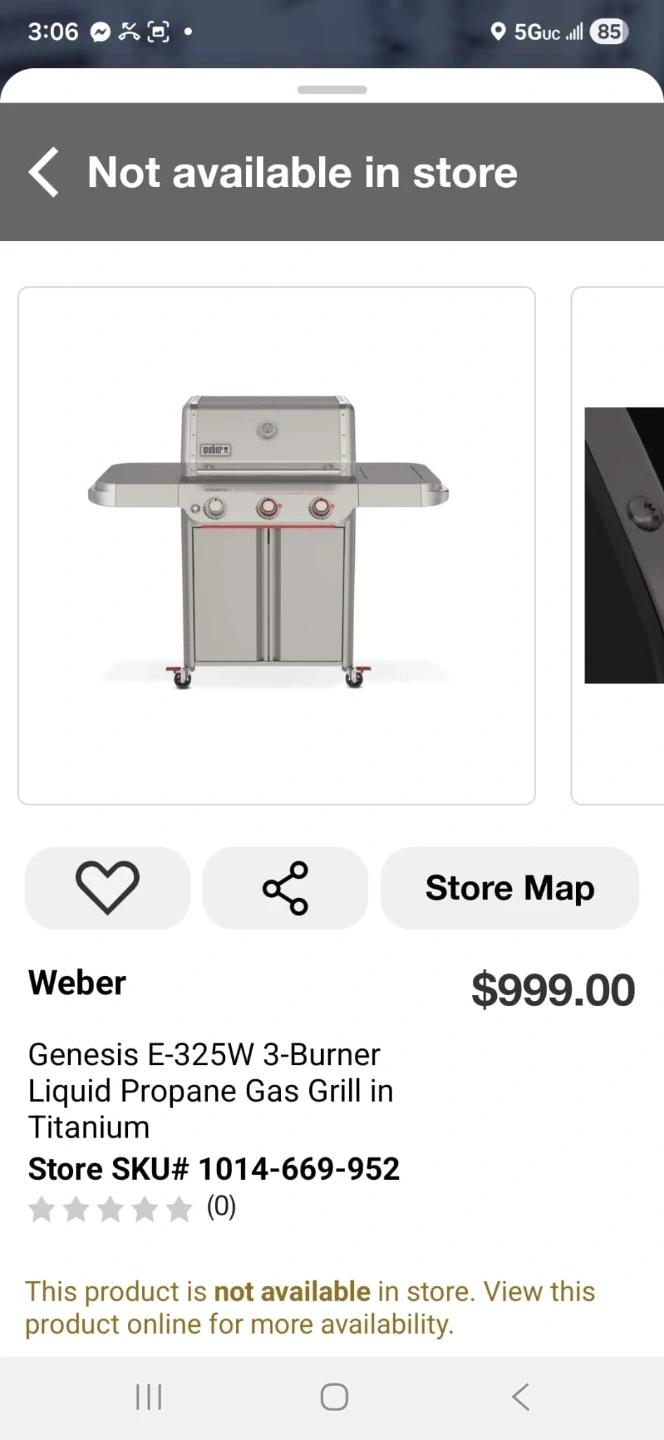This screenshot has width=664, height=1440.
Task: Open the Weber grill main product image
Action: coord(276,545)
